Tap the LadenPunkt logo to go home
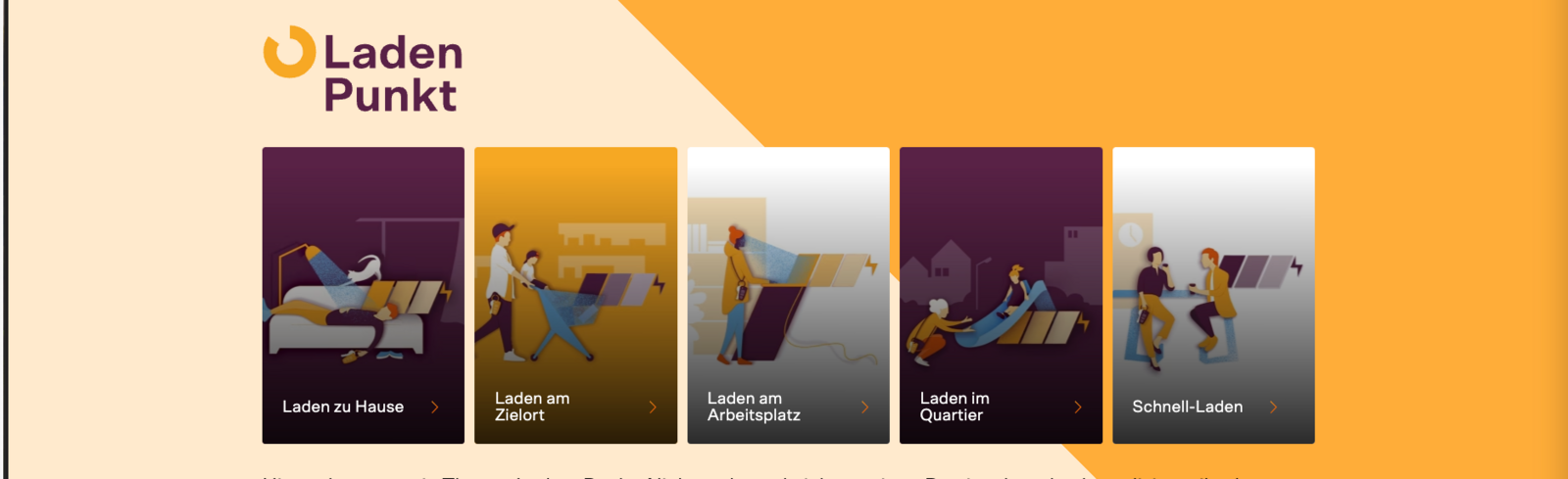This screenshot has height=479, width=1568. (x=364, y=71)
